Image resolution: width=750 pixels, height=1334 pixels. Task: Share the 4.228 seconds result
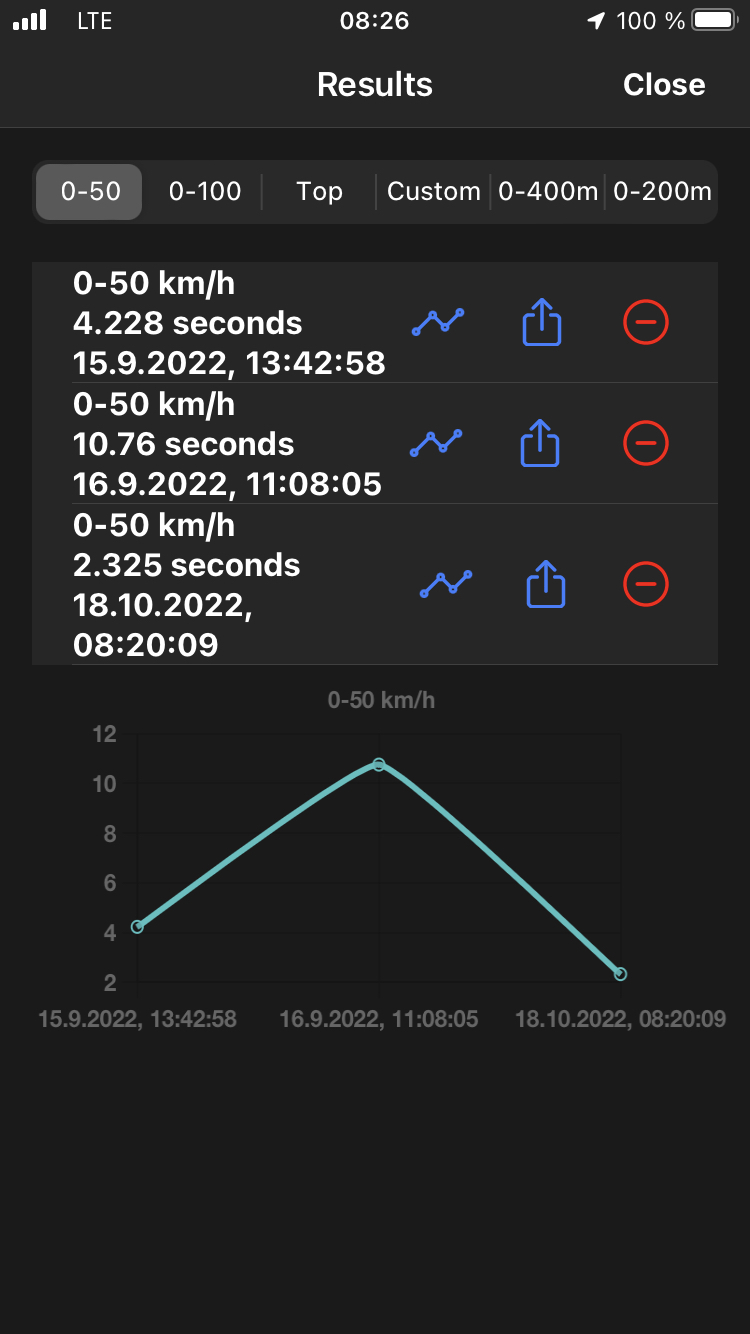[542, 323]
